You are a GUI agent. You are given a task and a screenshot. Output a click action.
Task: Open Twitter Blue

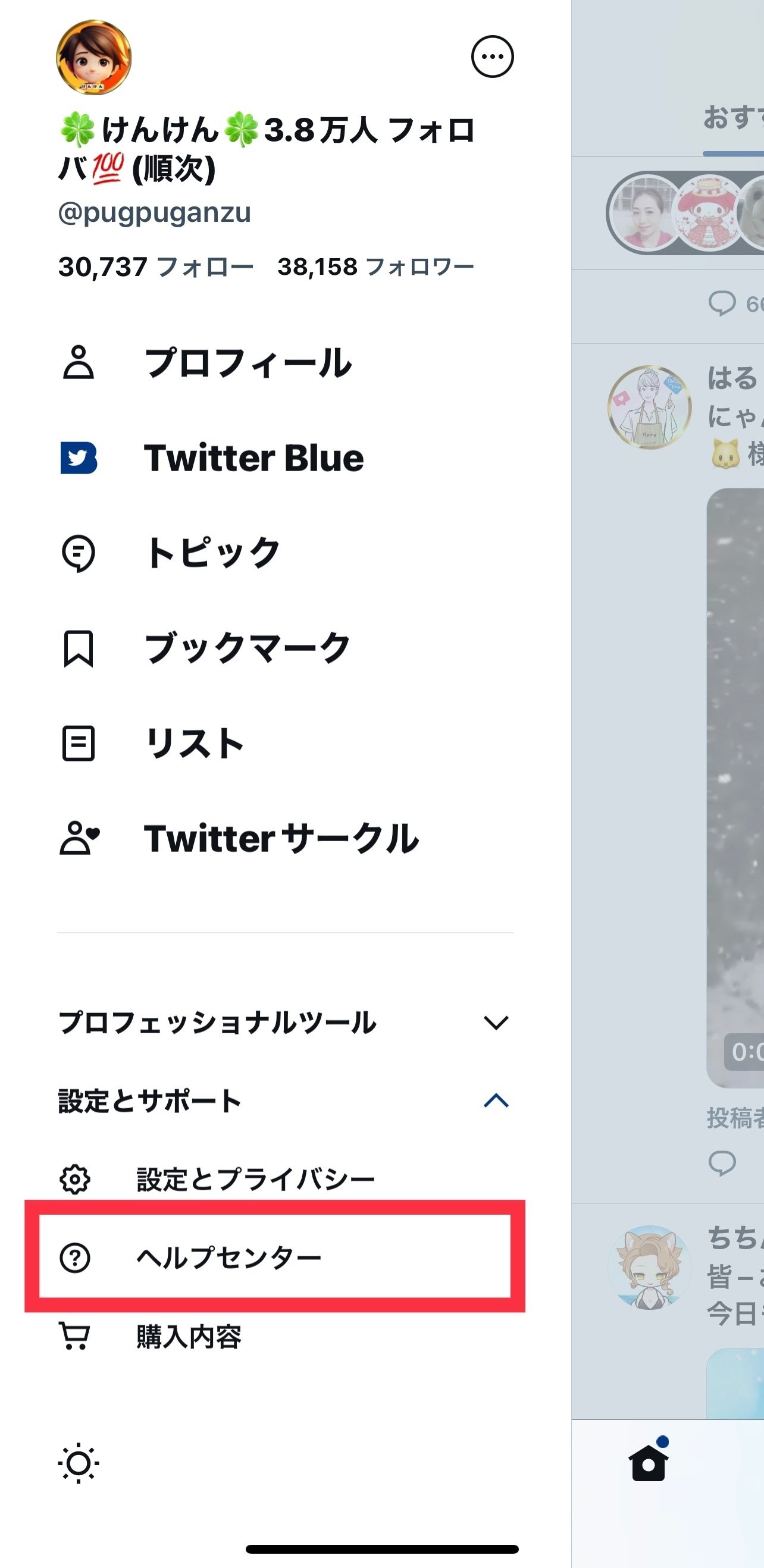pyautogui.click(x=253, y=458)
